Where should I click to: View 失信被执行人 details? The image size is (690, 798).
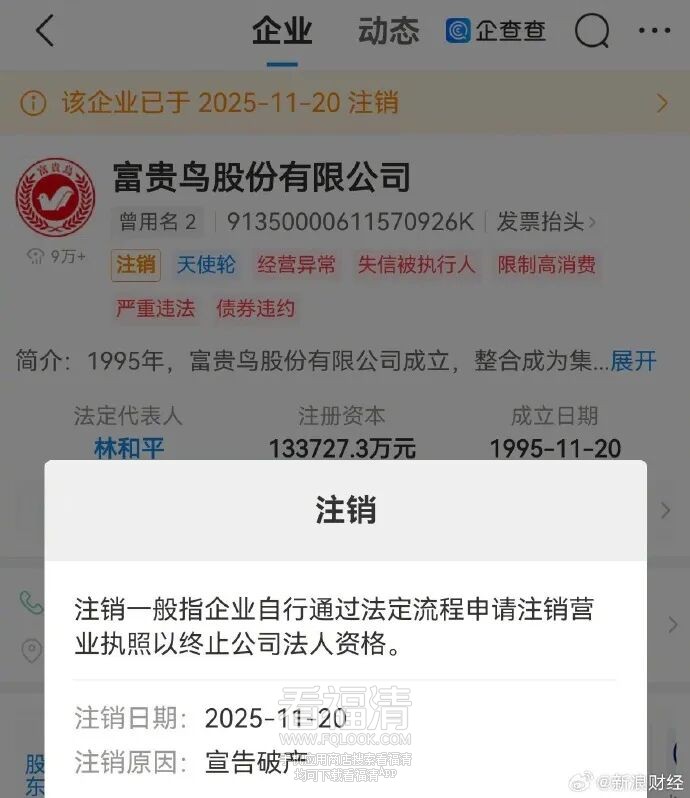click(417, 265)
